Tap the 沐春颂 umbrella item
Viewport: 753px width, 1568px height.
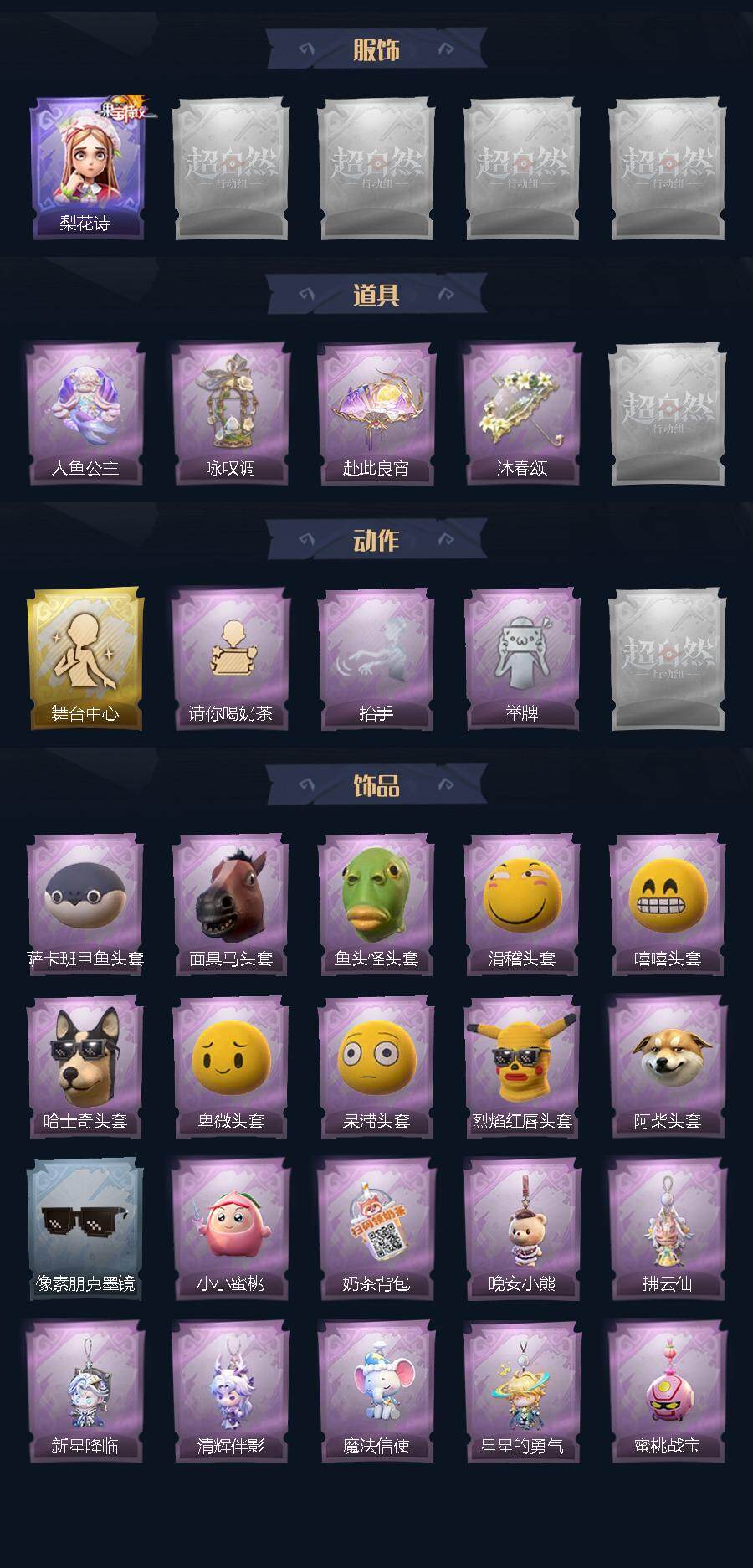[522, 413]
